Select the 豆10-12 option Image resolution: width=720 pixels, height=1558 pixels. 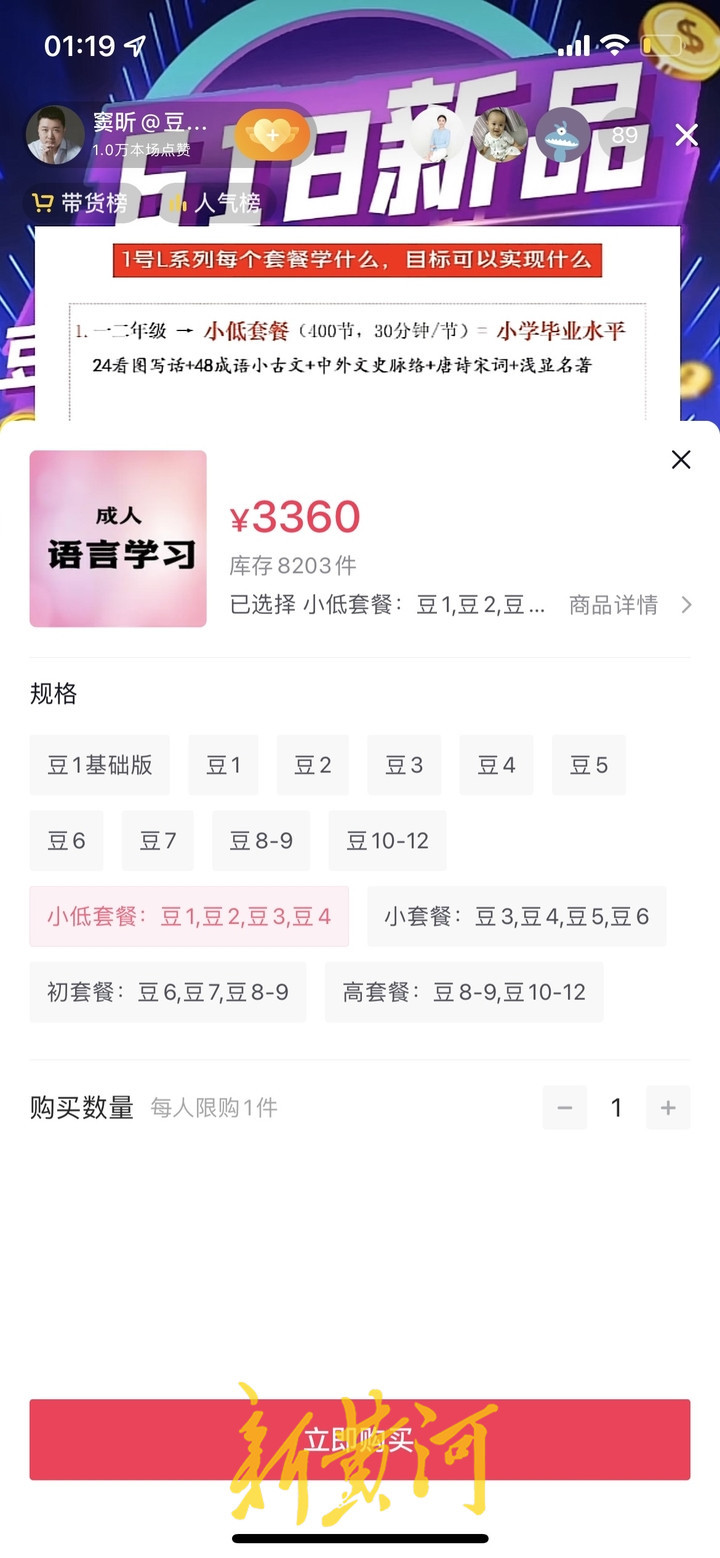387,841
